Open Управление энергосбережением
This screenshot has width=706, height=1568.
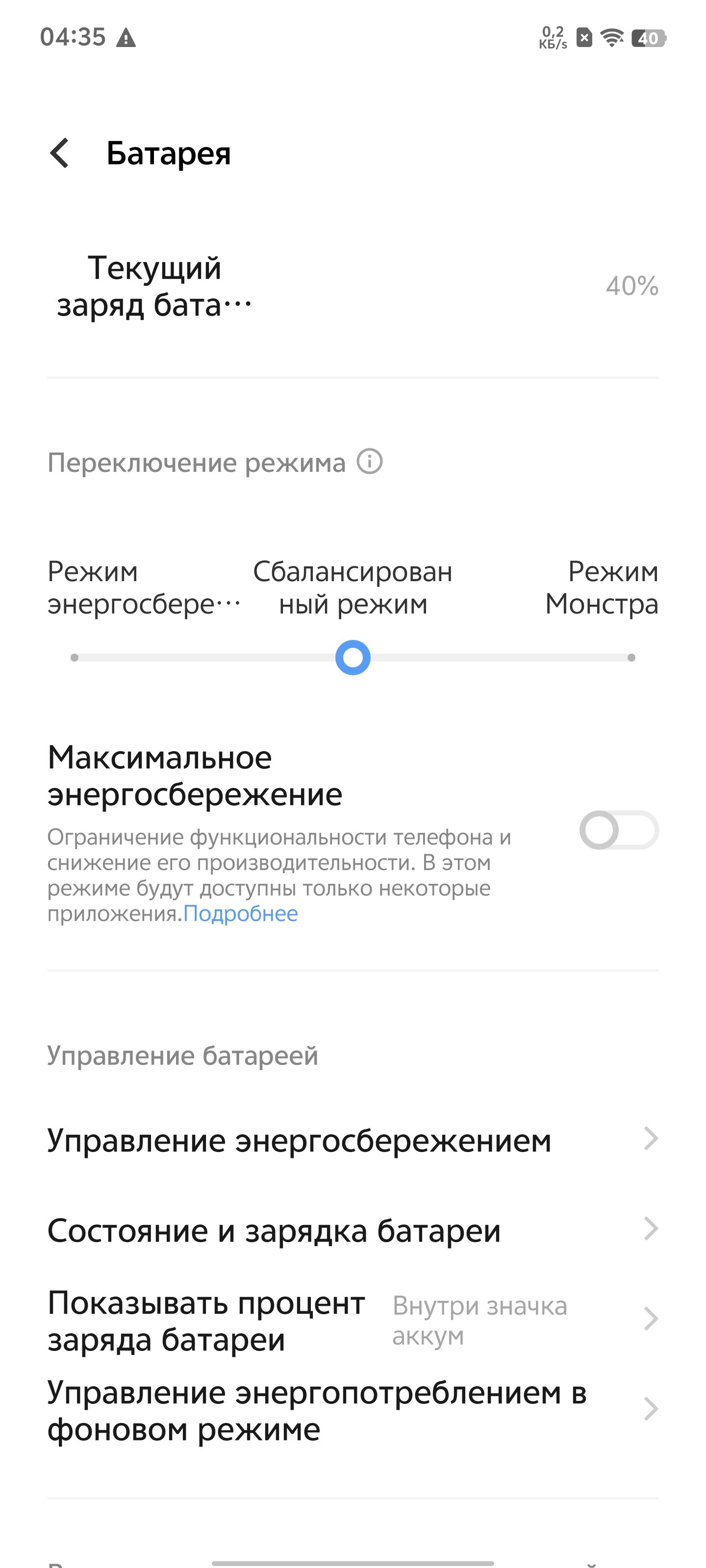coord(353,1139)
